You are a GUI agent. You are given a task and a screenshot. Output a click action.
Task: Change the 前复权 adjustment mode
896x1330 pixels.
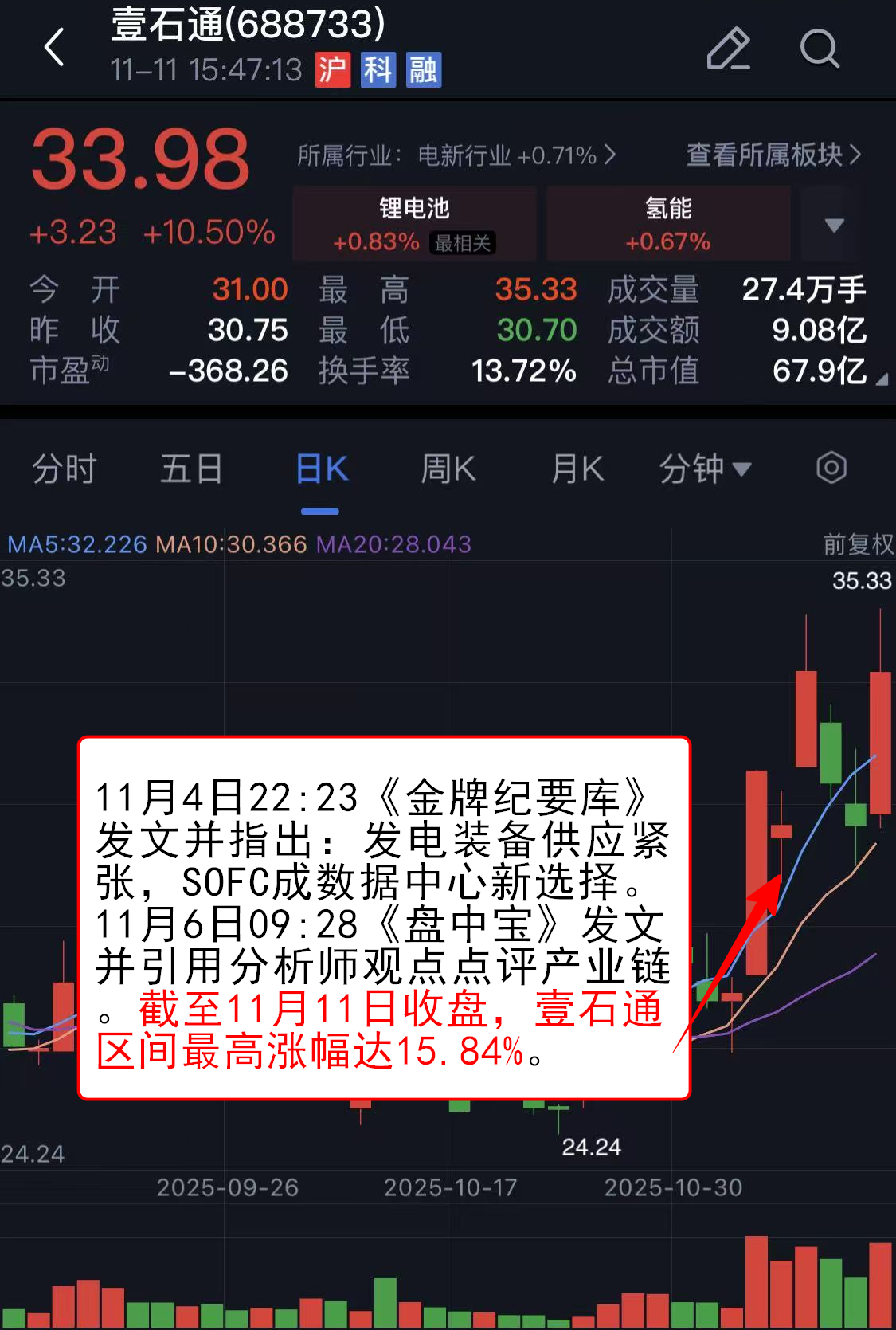(x=858, y=544)
